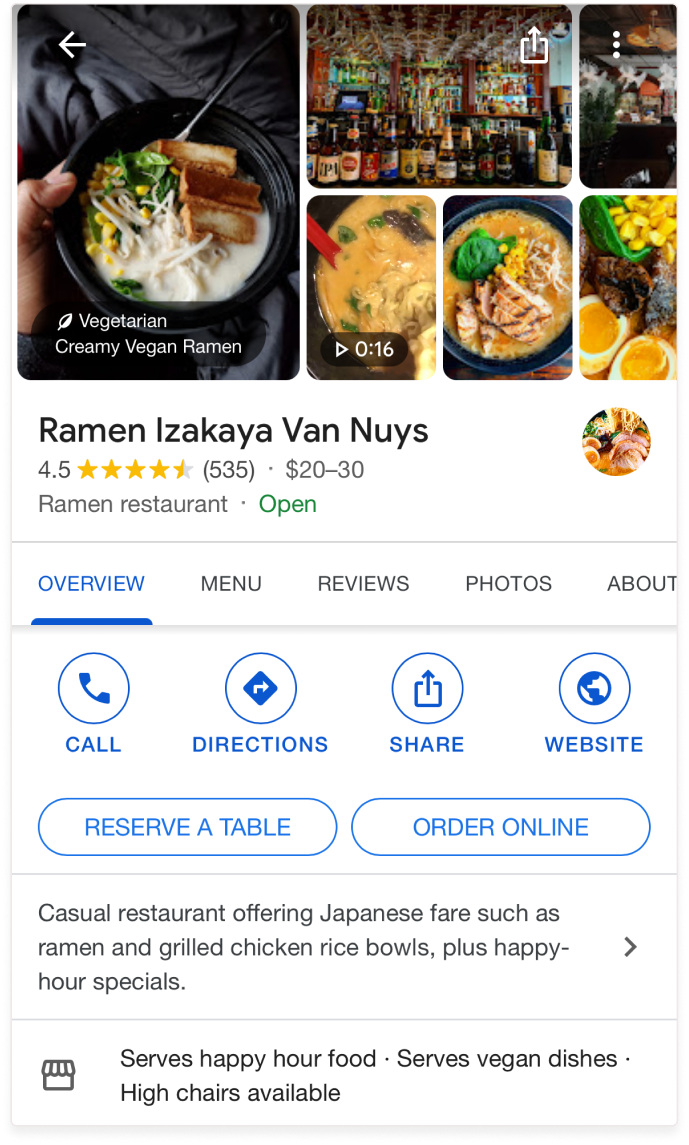Tap Order Online

(500, 827)
